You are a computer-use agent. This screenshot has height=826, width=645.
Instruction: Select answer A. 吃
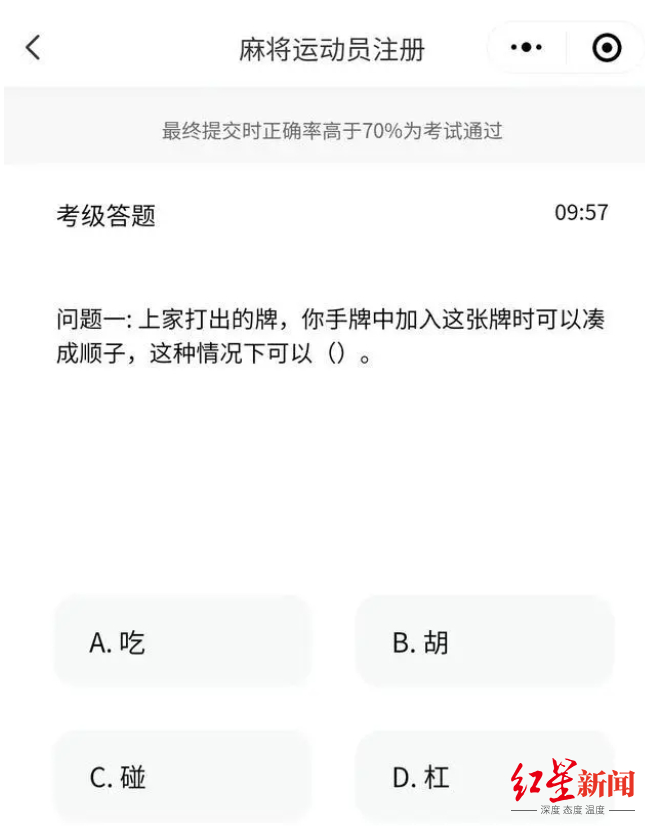pyautogui.click(x=183, y=642)
